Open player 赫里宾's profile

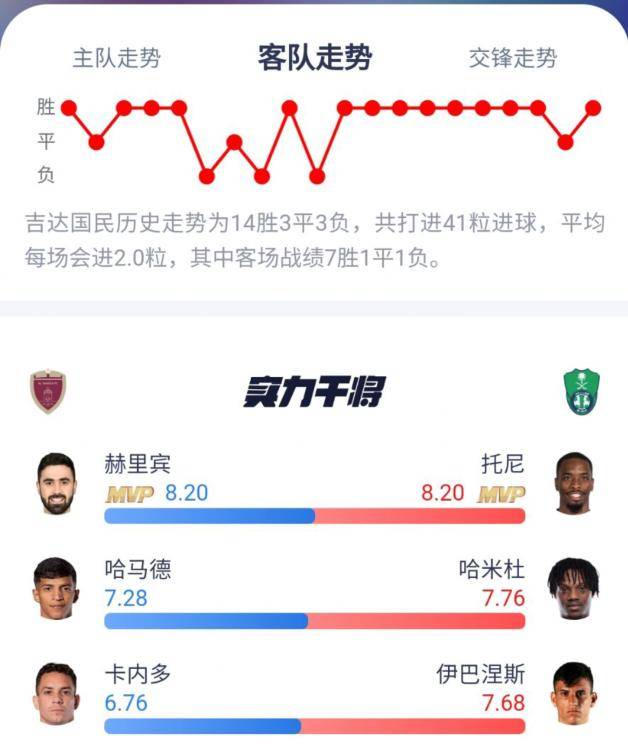57,482
